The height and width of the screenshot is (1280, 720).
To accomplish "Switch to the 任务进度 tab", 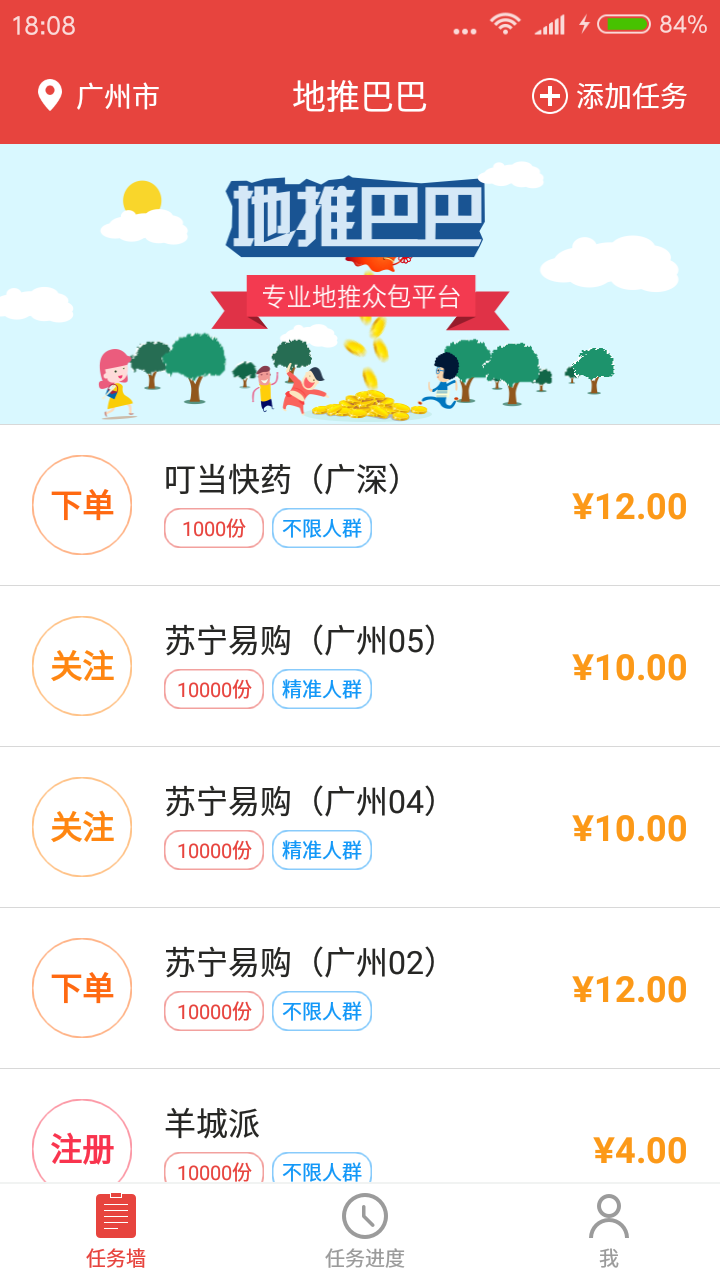I will click(x=366, y=1235).
